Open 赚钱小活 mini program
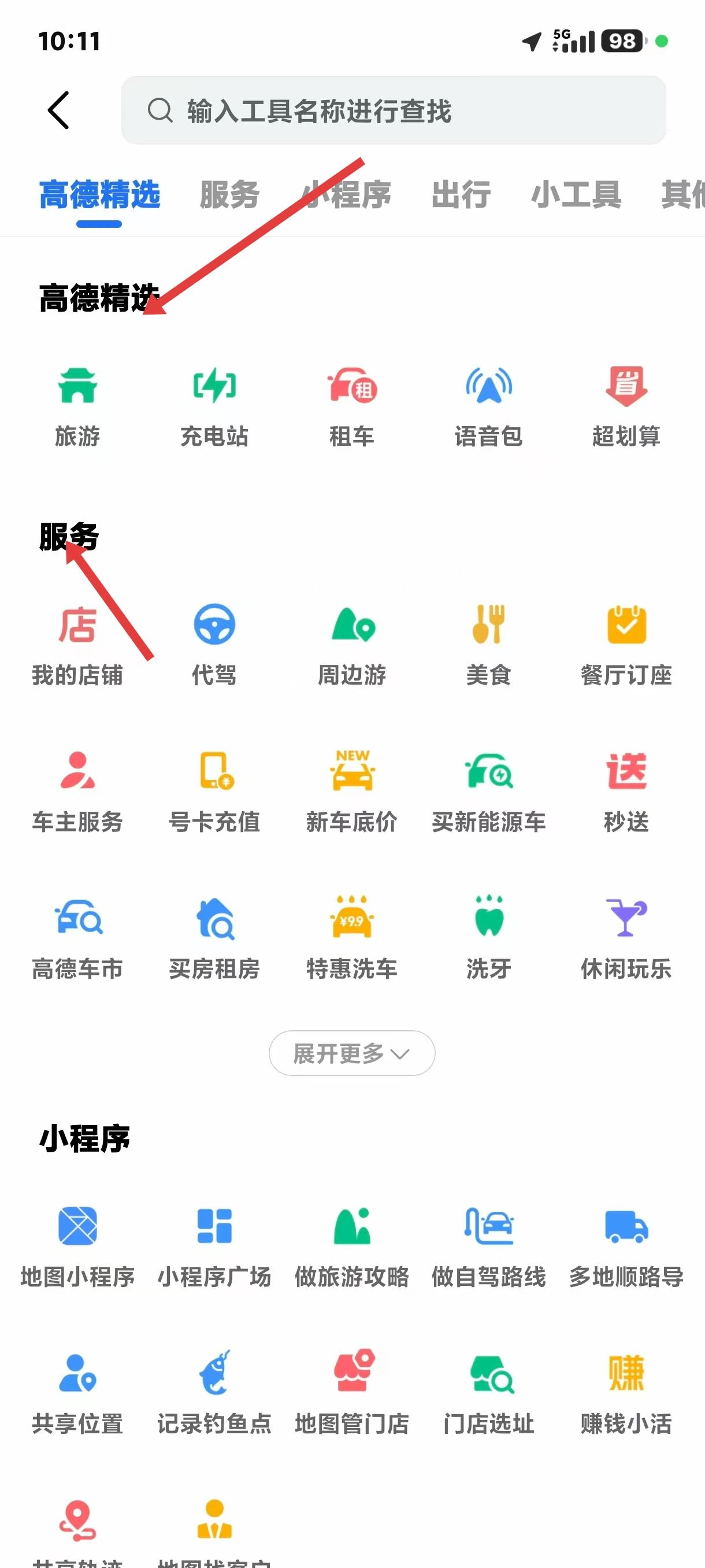The width and height of the screenshot is (705, 1568). point(626,1393)
